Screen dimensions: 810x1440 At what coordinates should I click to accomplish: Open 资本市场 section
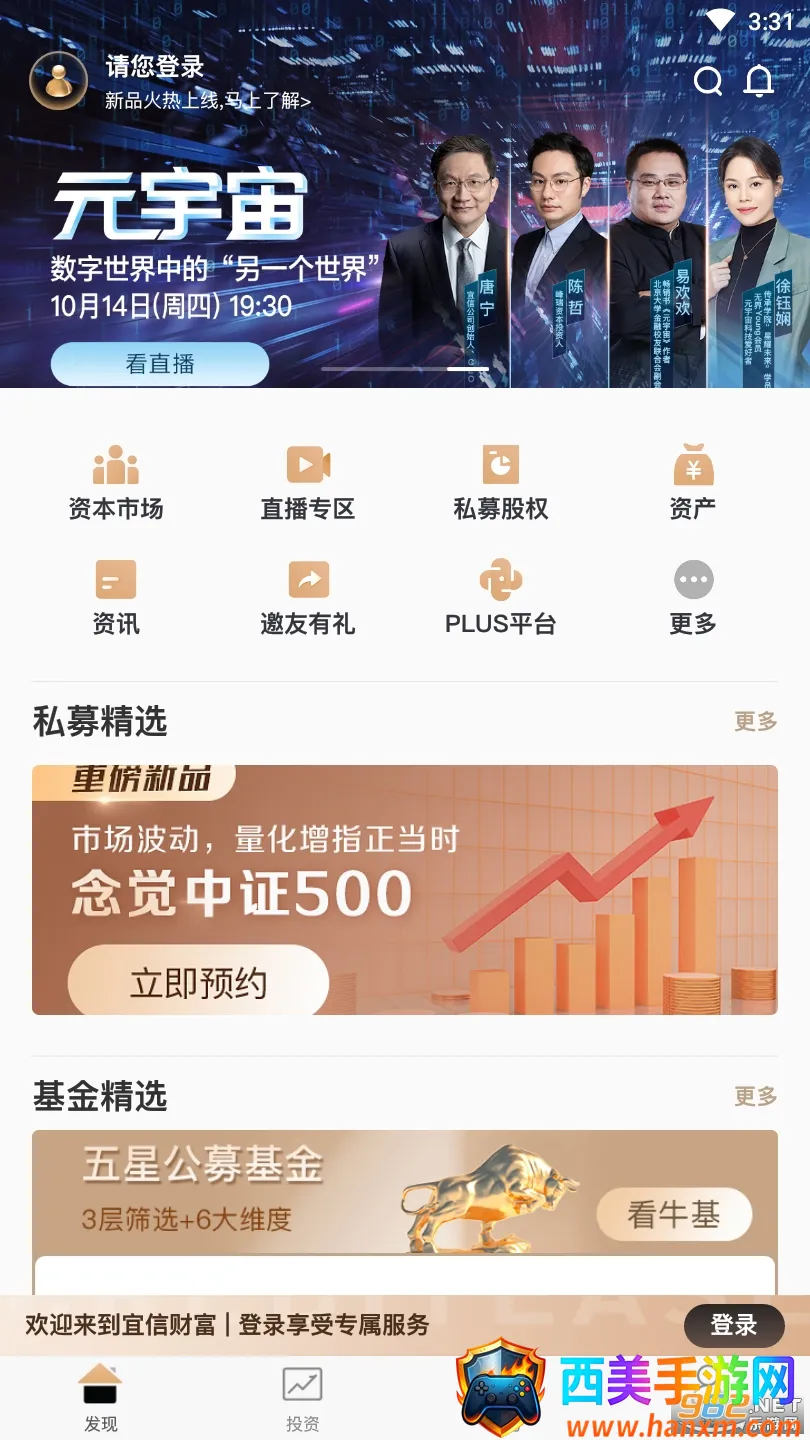116,484
